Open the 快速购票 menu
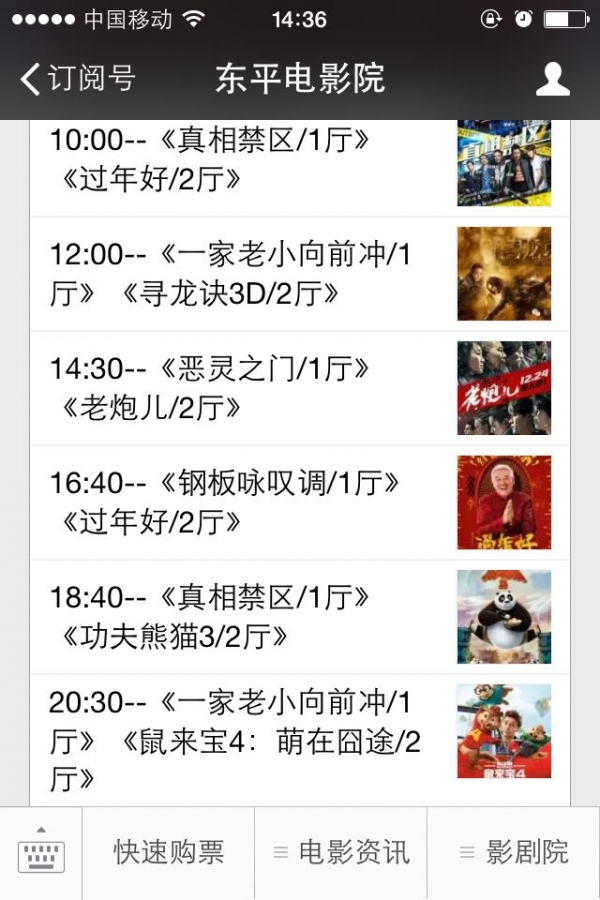Screen dimensions: 600x900 [168, 853]
